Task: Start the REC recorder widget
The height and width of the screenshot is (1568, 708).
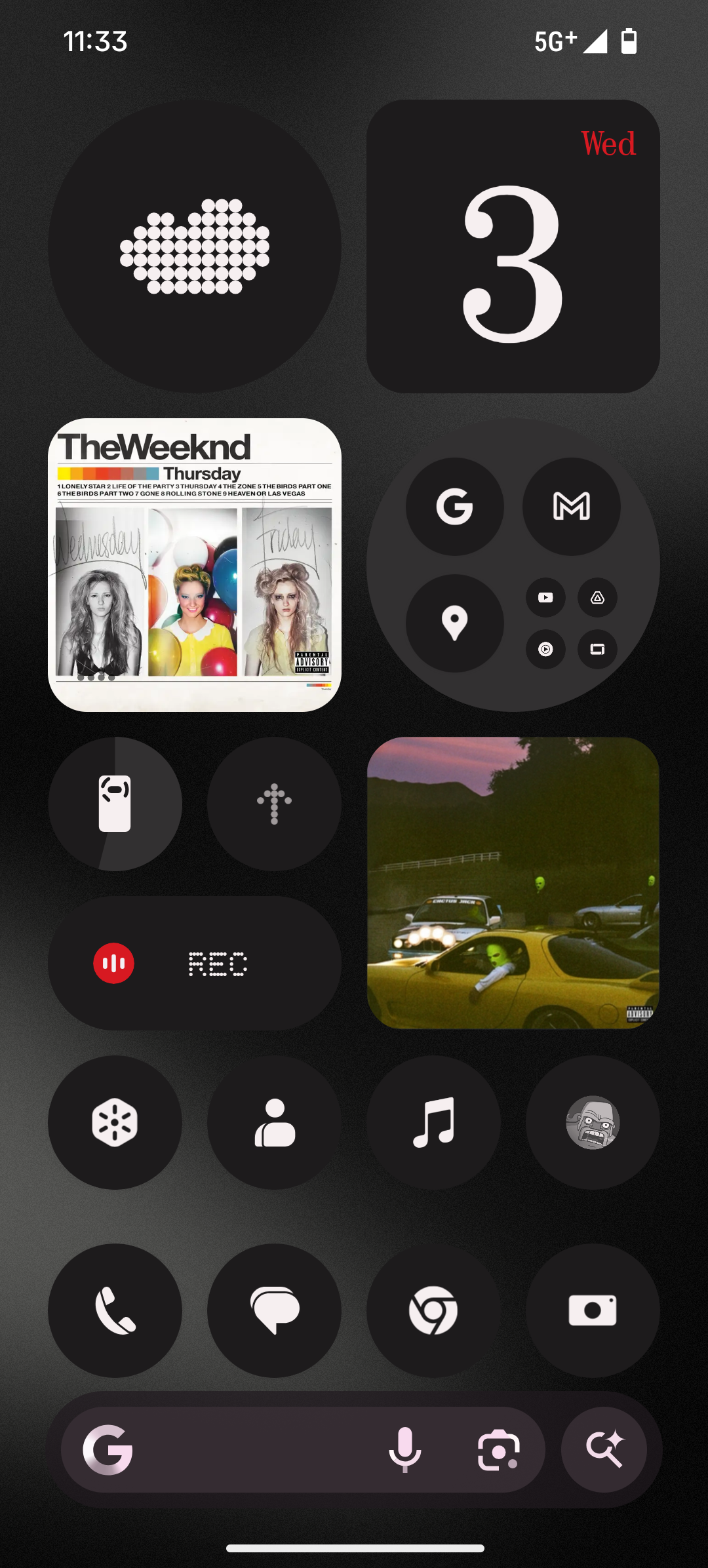Action: tap(114, 963)
